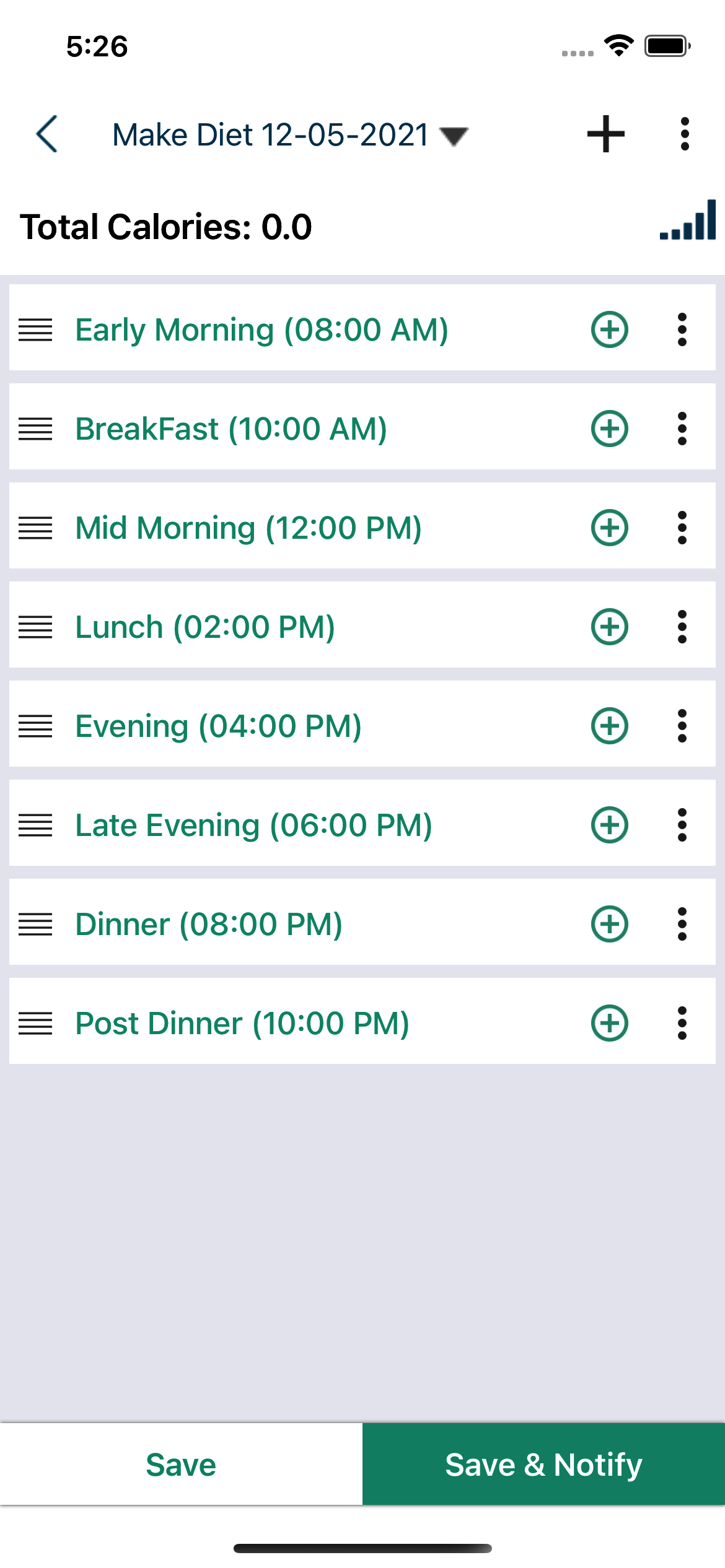Add food to Late Evening meal
Screen dimensions: 725x1568
point(610,825)
